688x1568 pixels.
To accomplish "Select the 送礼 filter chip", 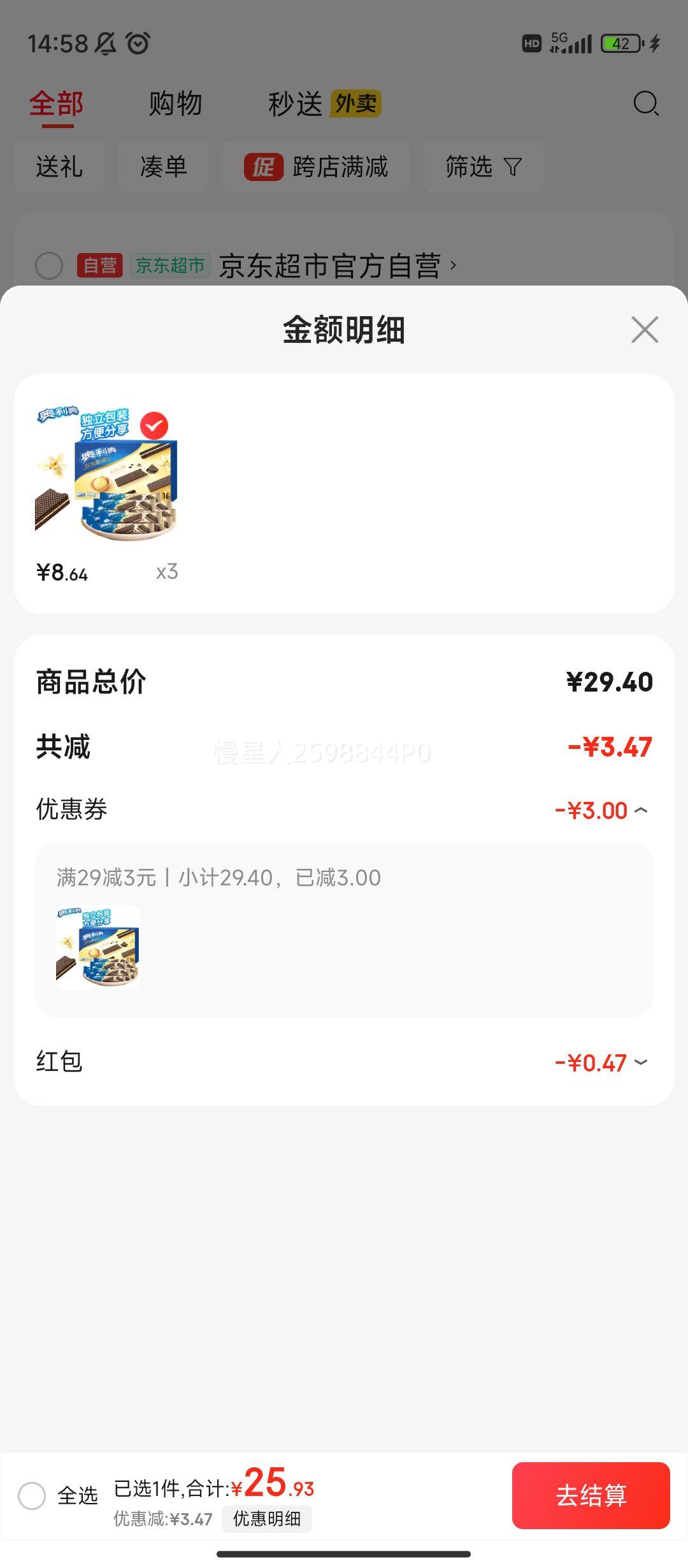I will 59,167.
